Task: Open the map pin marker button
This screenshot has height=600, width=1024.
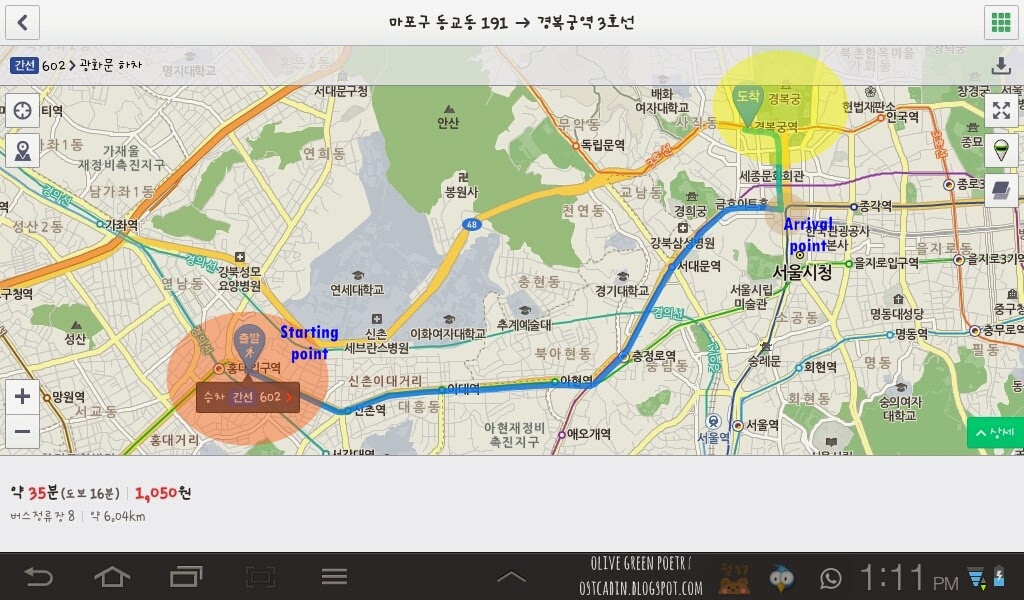Action: pyautogui.click(x=1001, y=150)
